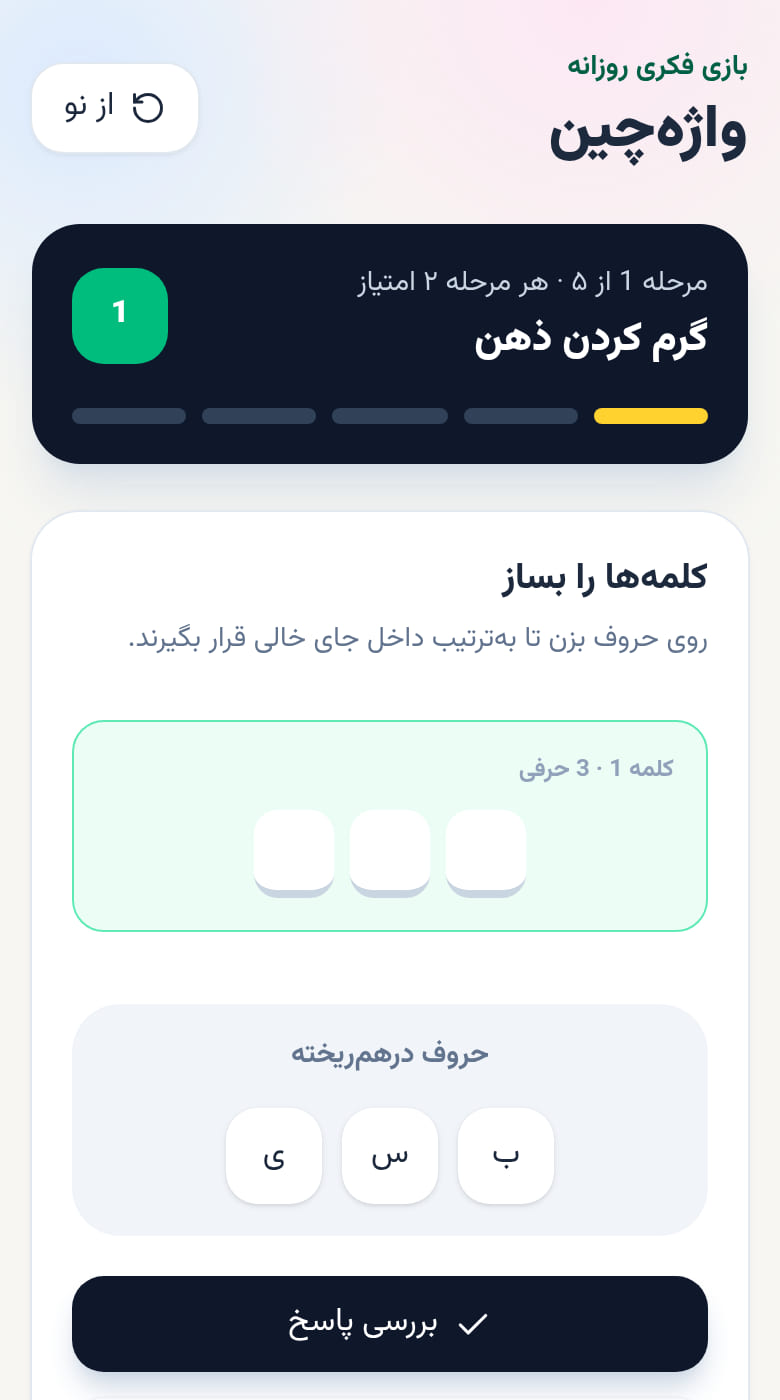Select the letter ب tile

coord(506,1155)
